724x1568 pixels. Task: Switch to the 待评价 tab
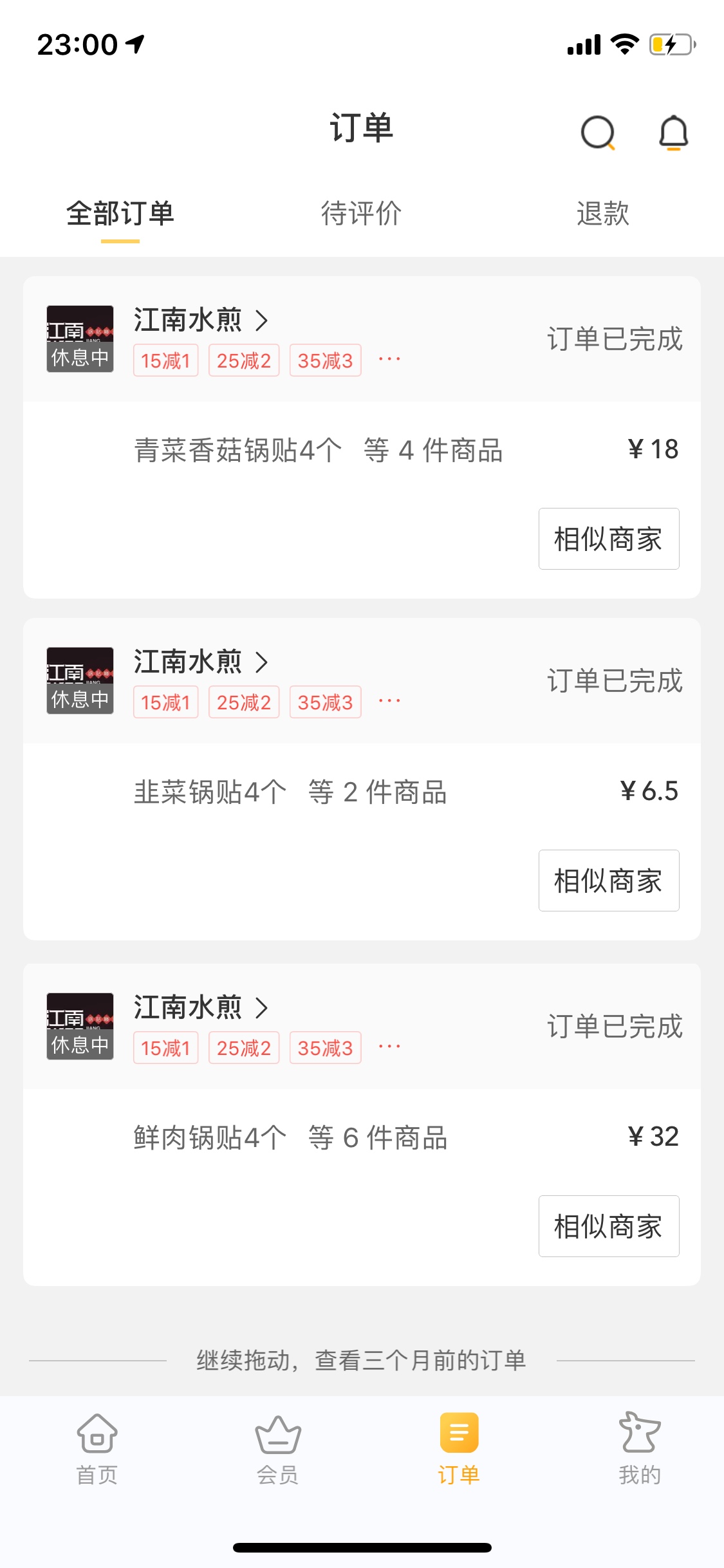point(362,214)
